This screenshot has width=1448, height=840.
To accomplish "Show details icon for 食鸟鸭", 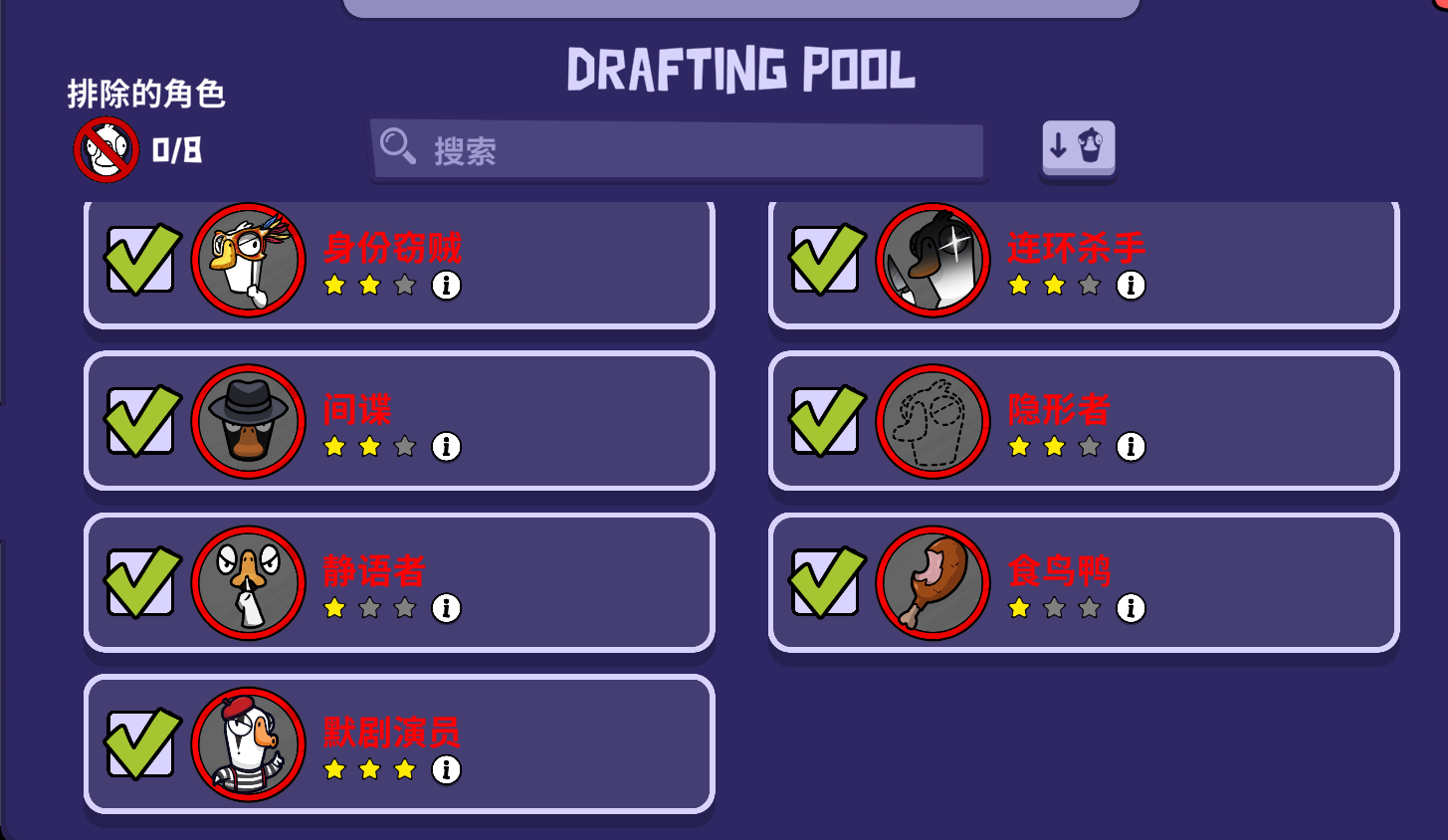I will [1131, 608].
